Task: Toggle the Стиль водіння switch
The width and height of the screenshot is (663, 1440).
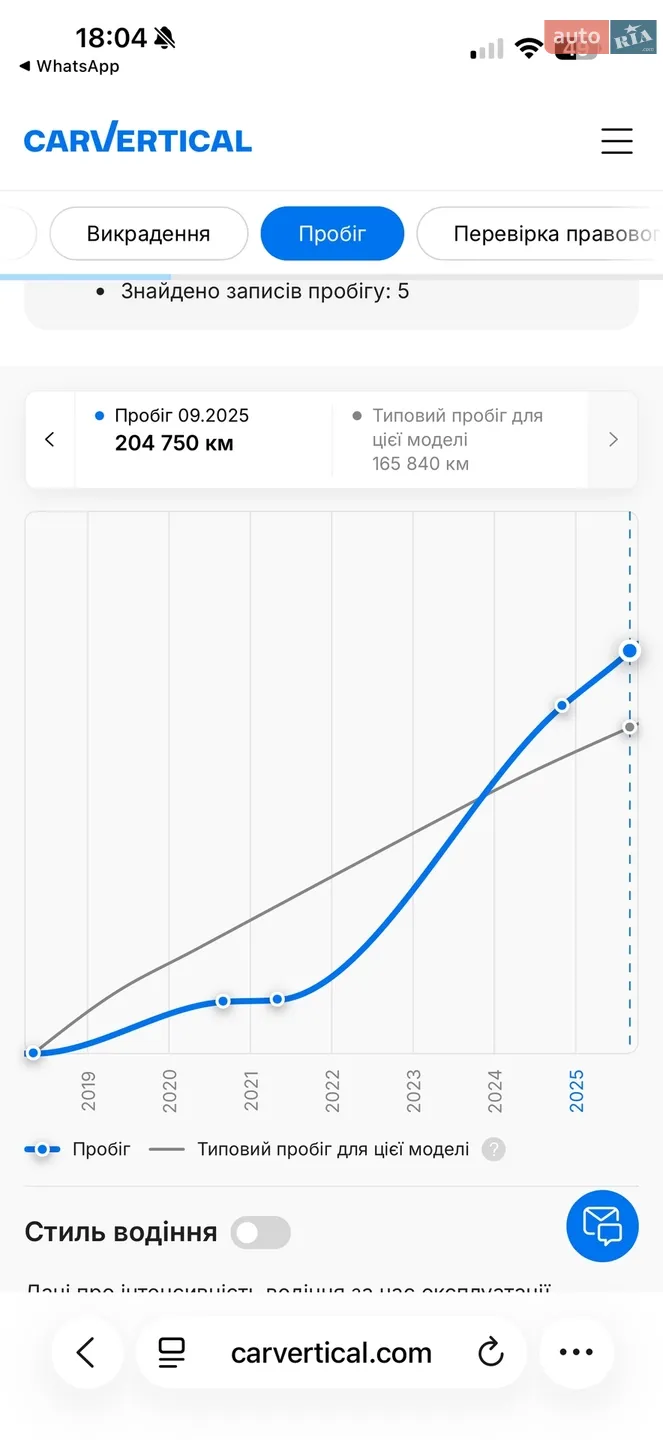Action: 261,1233
